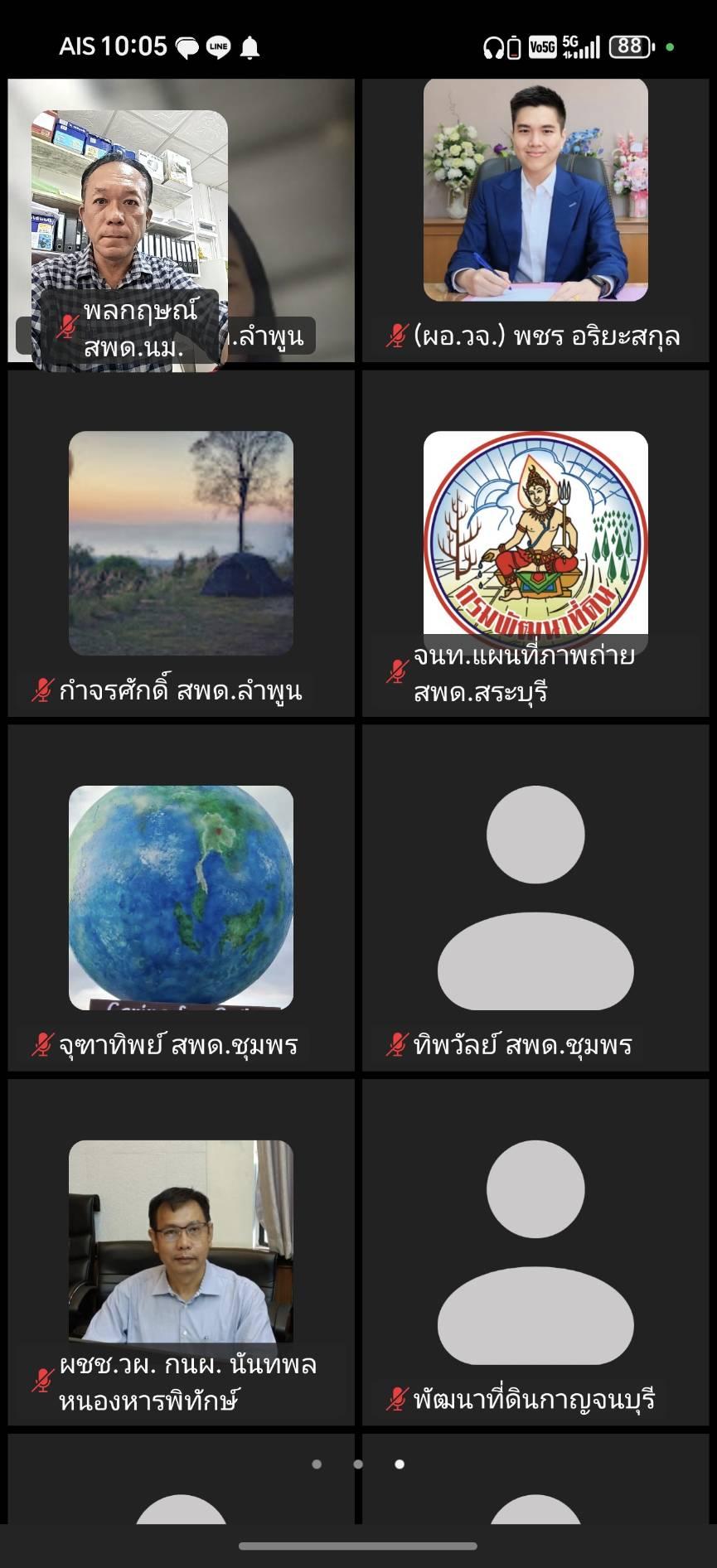Screen dimensions: 717x1568
Task: Tap the LINE icon in the status bar
Action: coord(219,46)
